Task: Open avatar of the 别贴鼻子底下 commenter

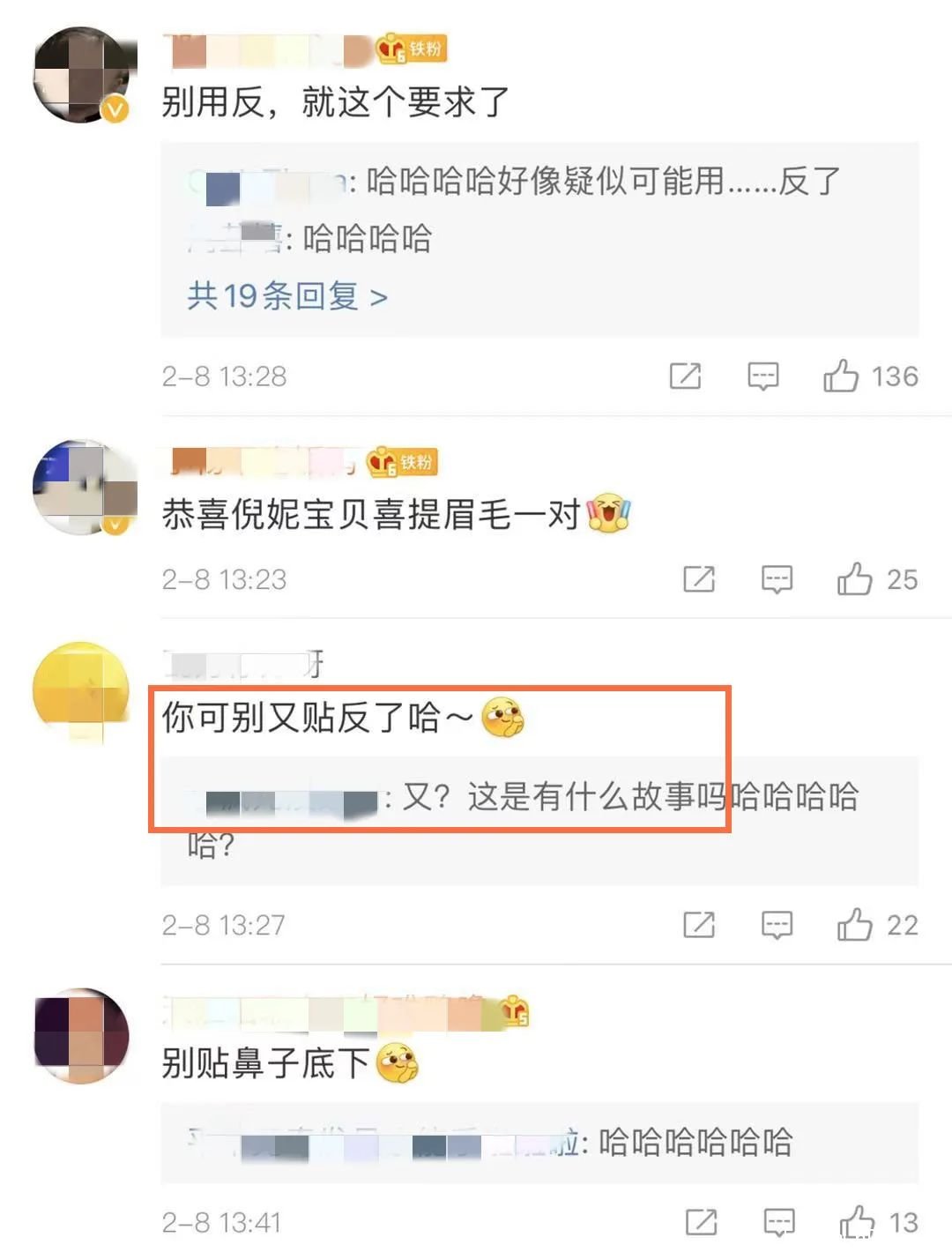Action: pos(81,1036)
